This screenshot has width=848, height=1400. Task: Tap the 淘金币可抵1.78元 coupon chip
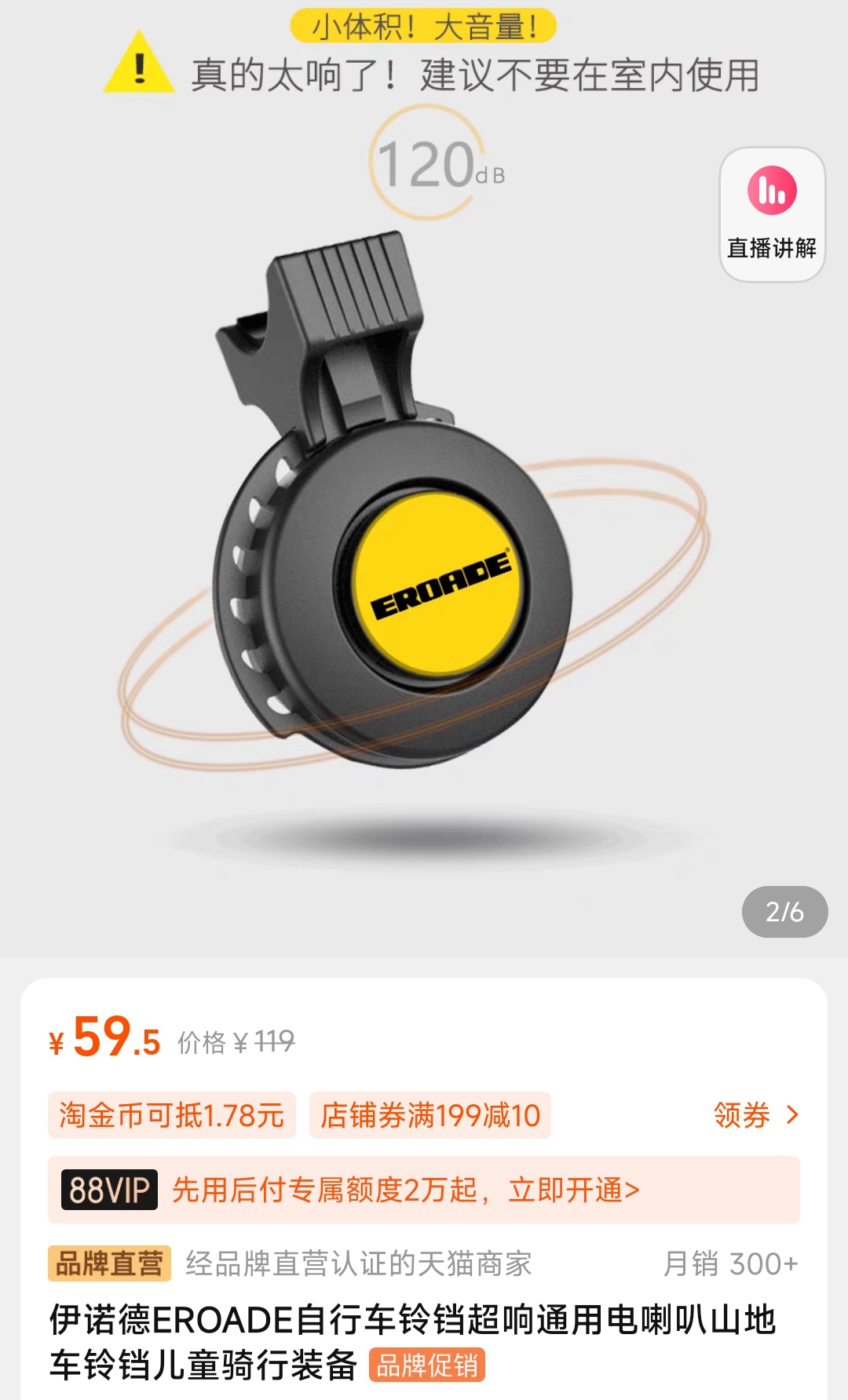172,1115
